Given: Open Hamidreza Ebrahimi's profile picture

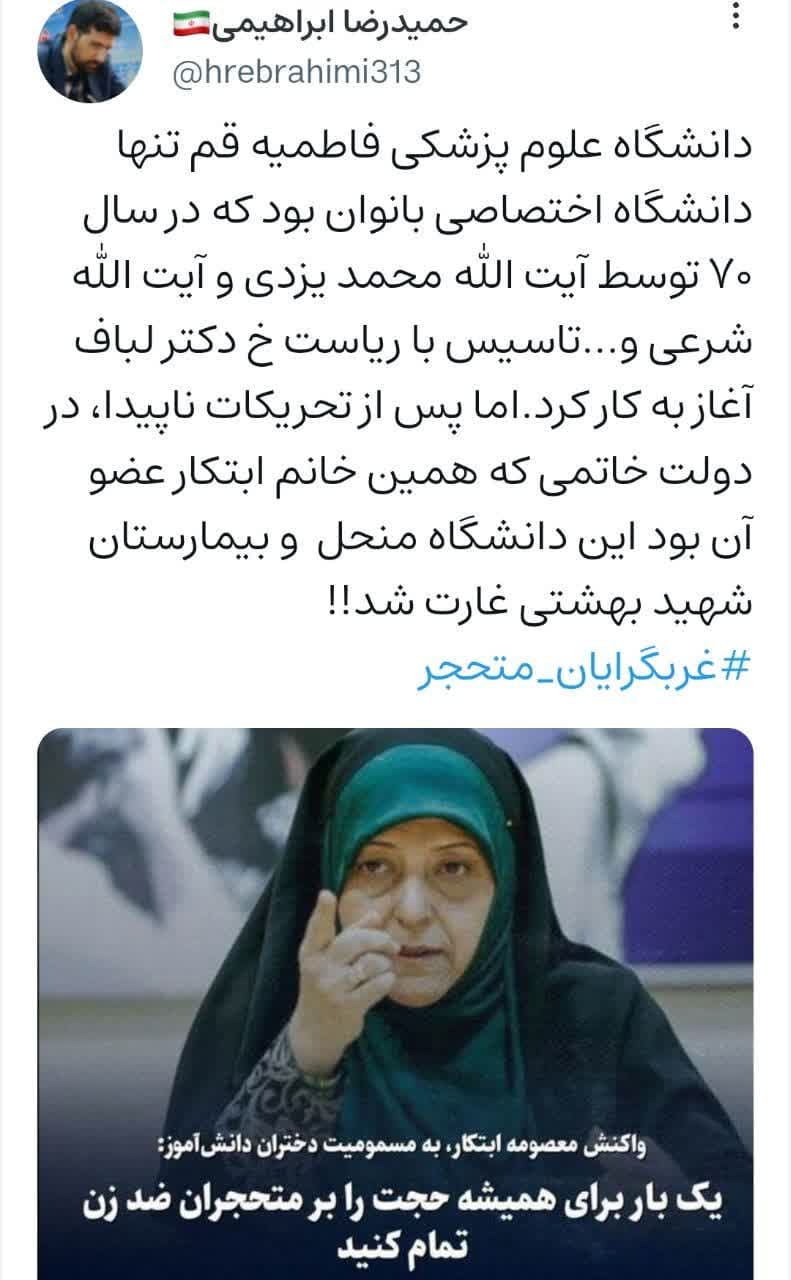Looking at the screenshot, I should (90, 52).
